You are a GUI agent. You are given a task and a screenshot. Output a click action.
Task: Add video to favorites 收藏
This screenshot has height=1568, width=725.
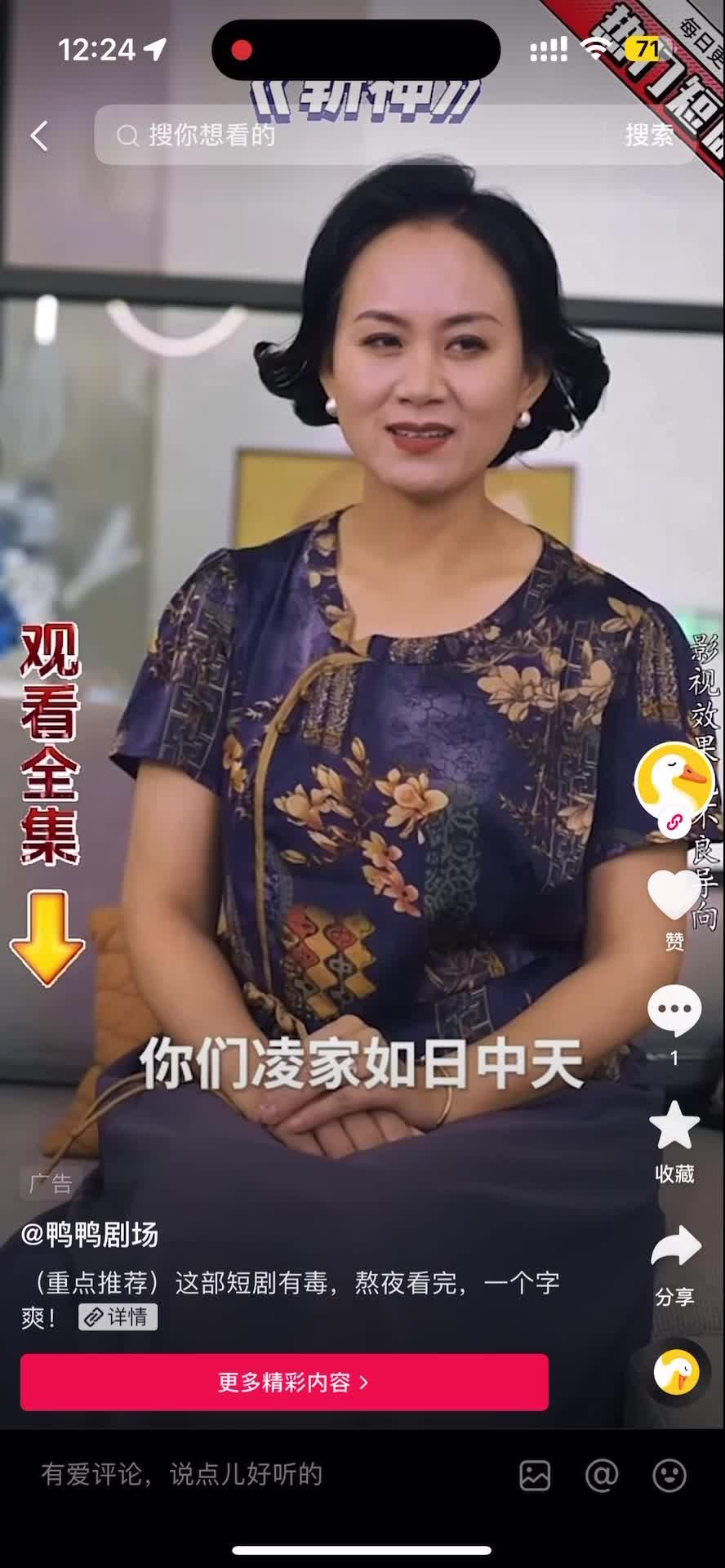coord(674,1127)
